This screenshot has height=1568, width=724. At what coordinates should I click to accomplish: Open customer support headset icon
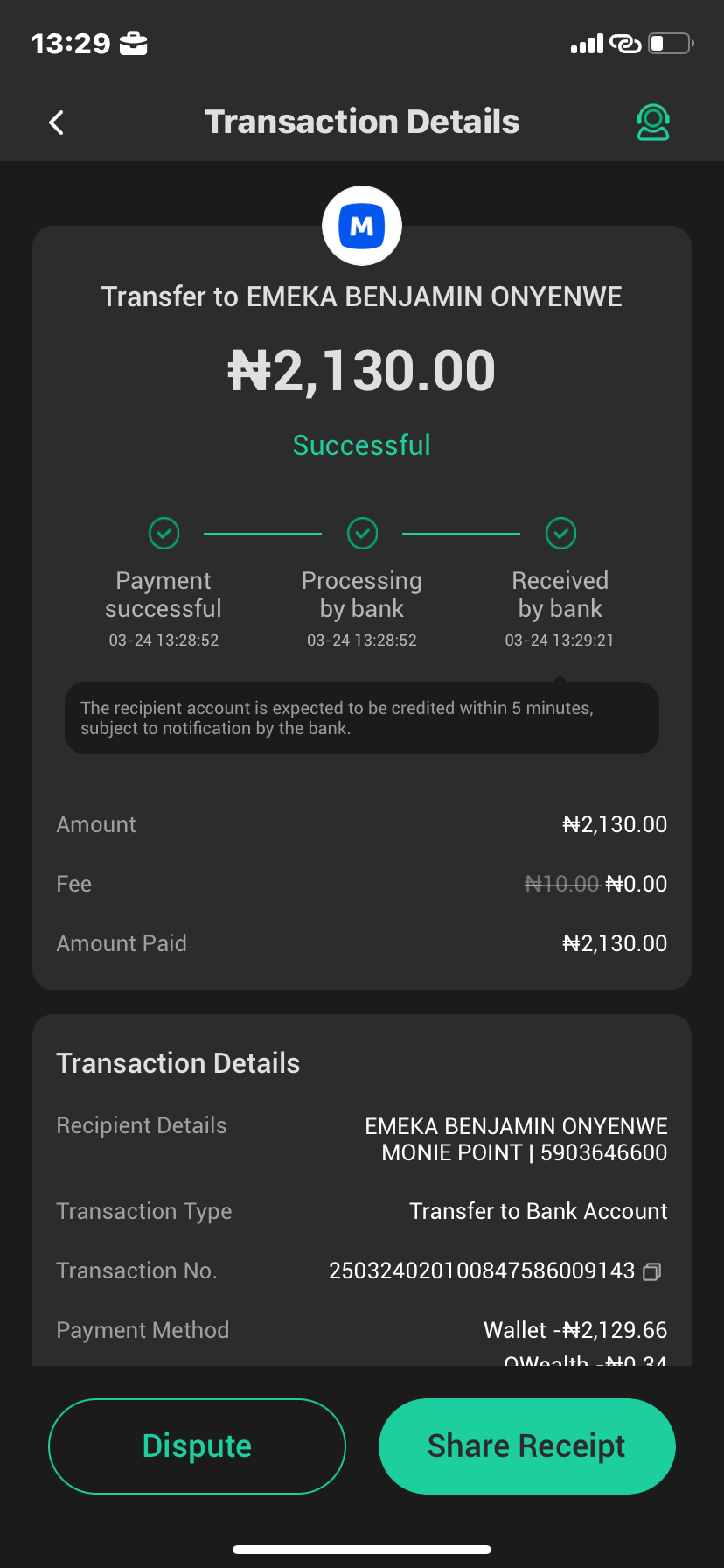click(x=652, y=122)
